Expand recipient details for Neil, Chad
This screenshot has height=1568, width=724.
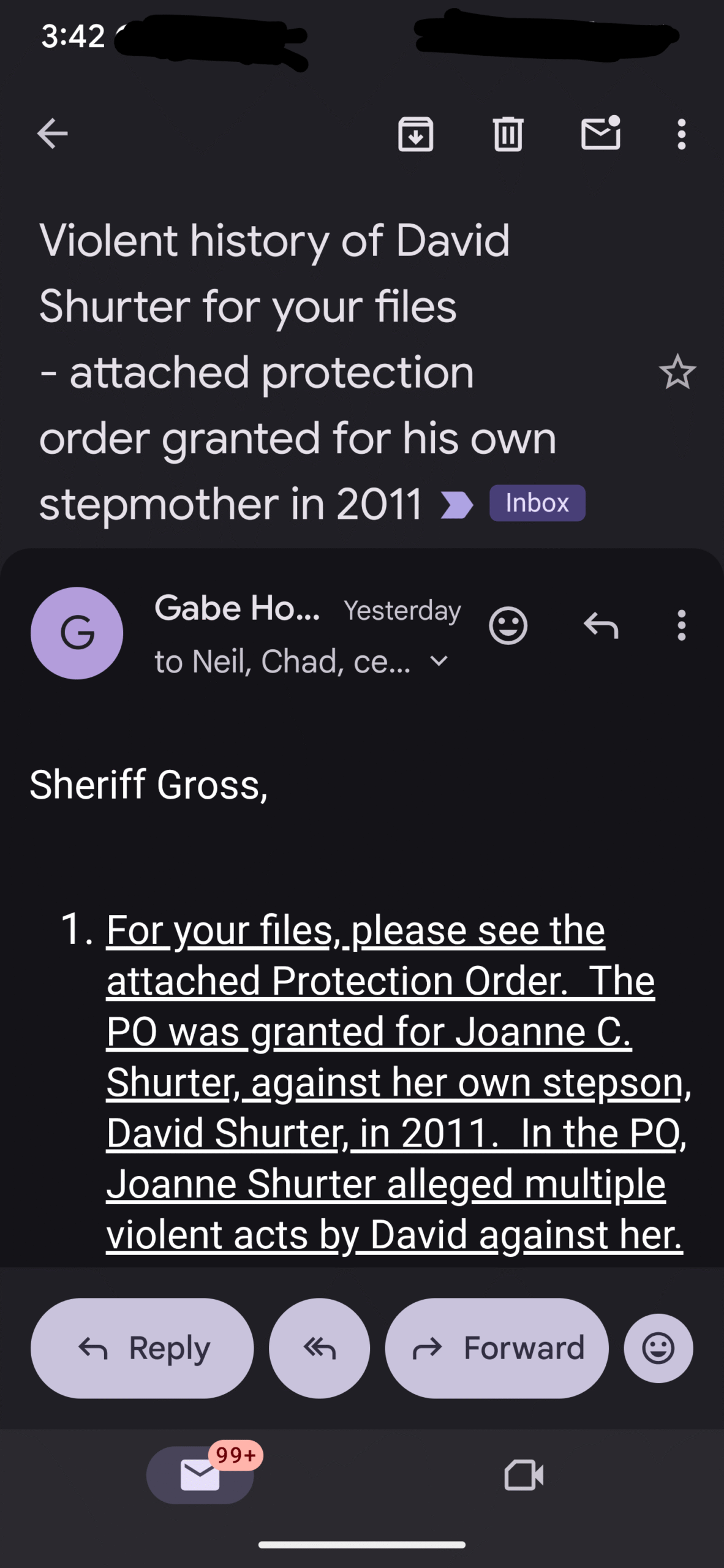(439, 661)
